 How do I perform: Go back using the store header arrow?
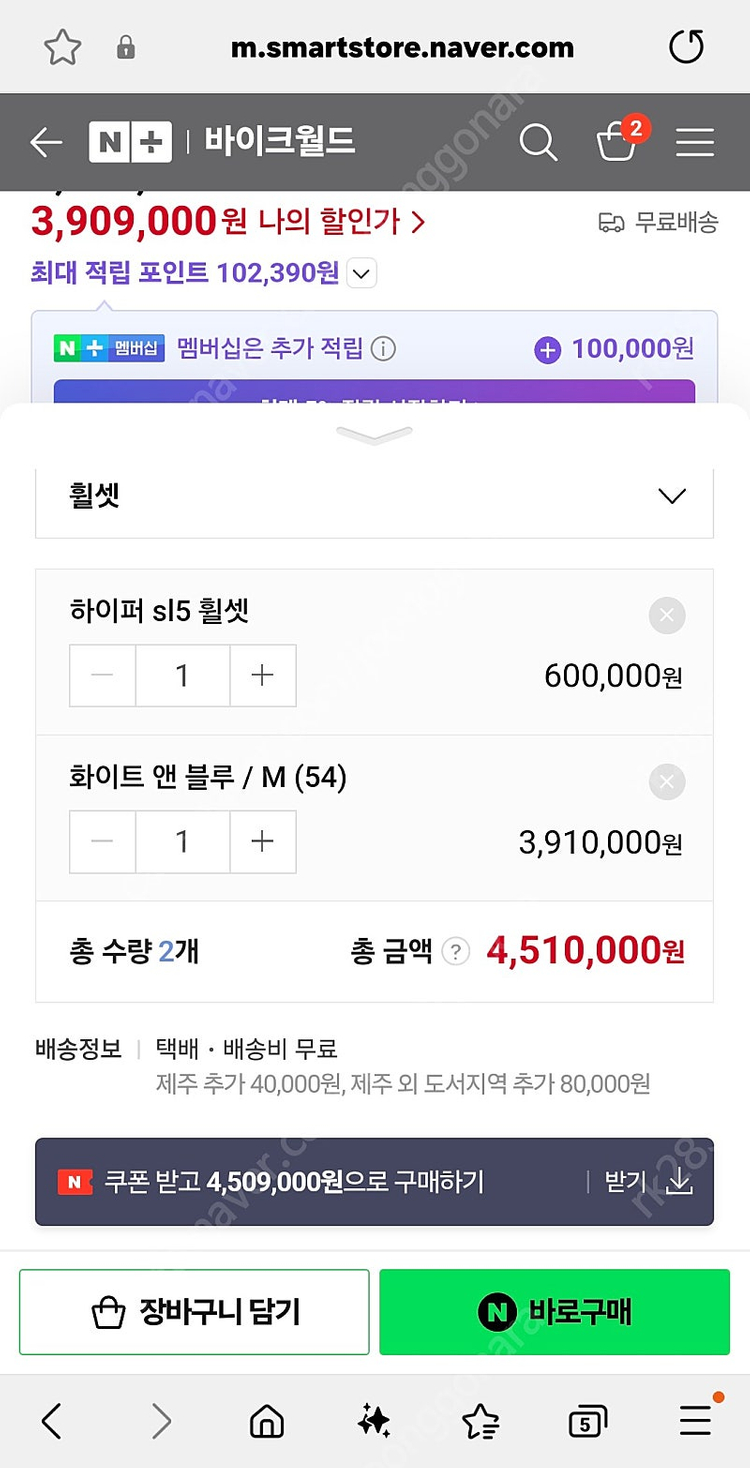45,142
